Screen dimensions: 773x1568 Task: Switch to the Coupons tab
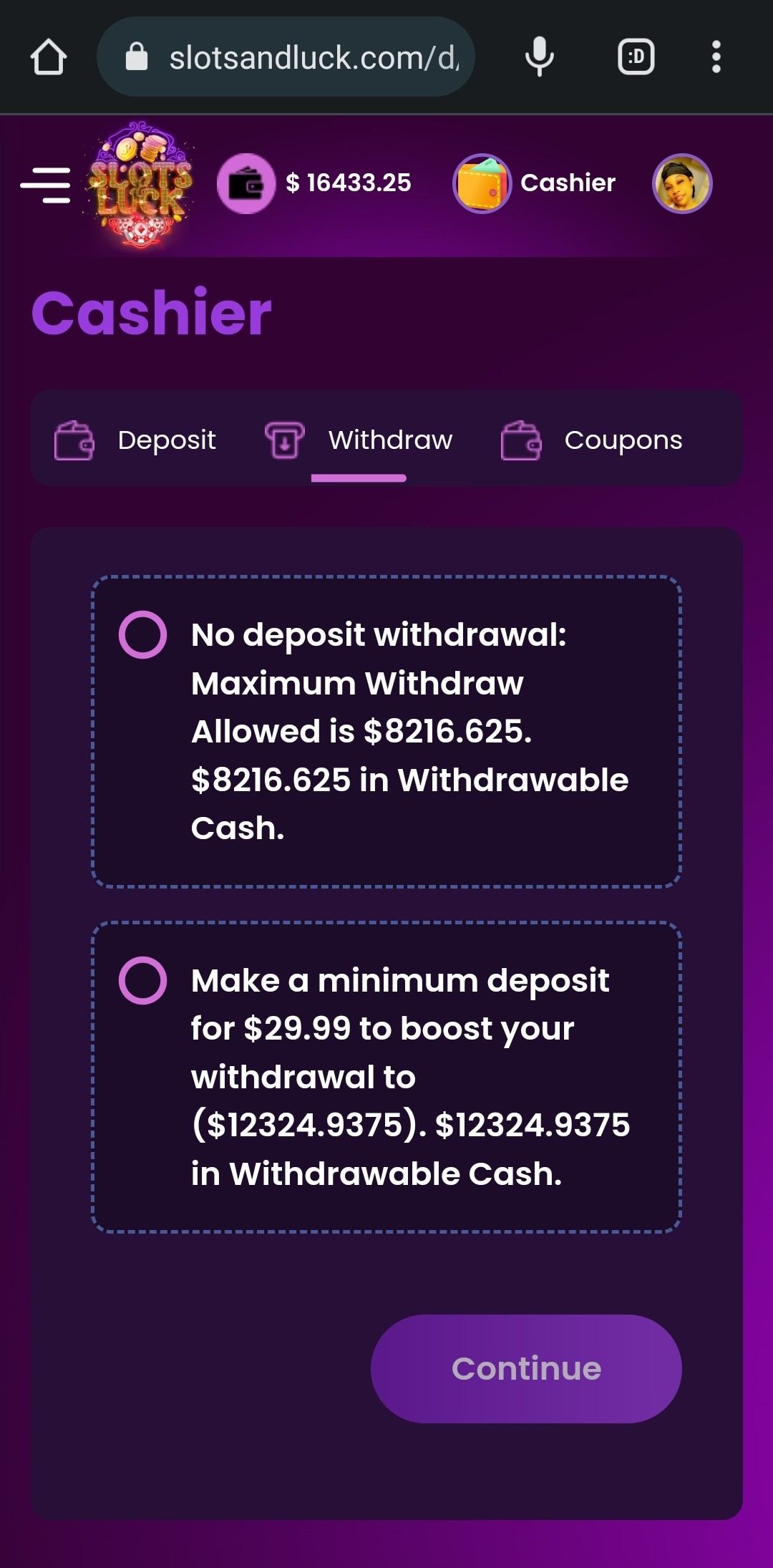pyautogui.click(x=593, y=440)
